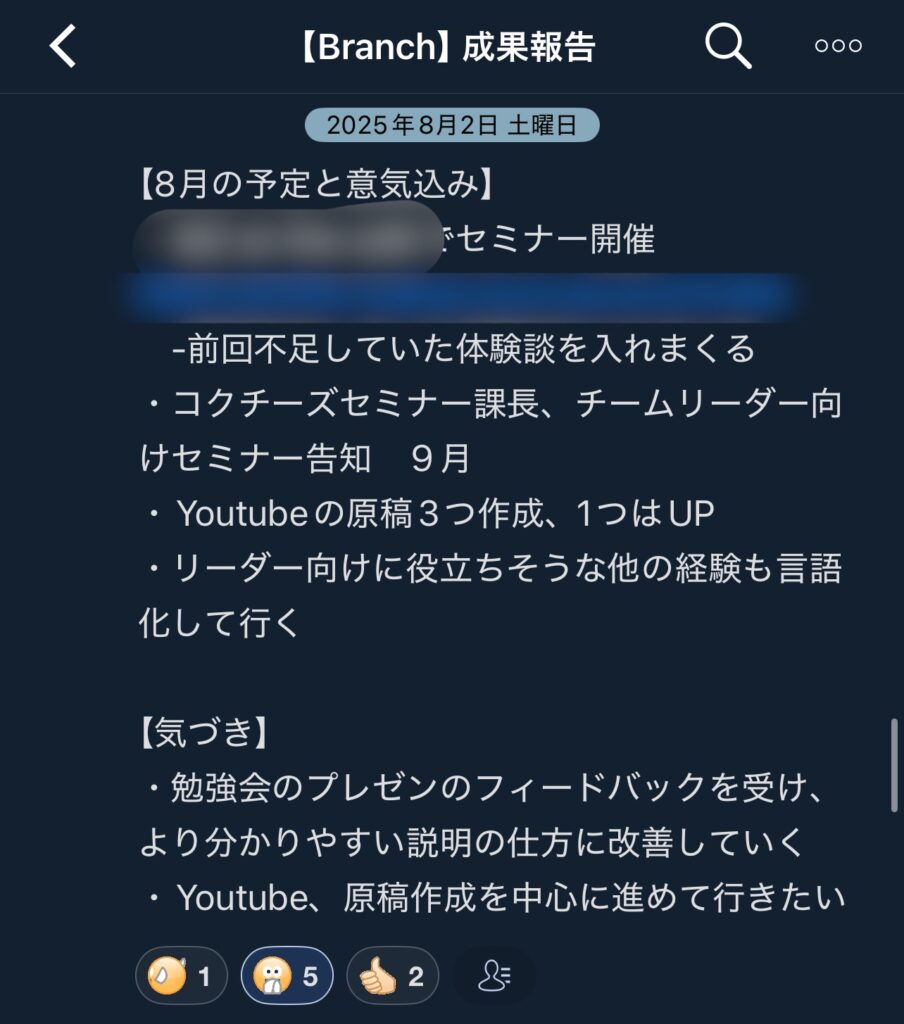Toggle the reaction showing count 5
Screen dimensions: 904x1024
pos(287,976)
